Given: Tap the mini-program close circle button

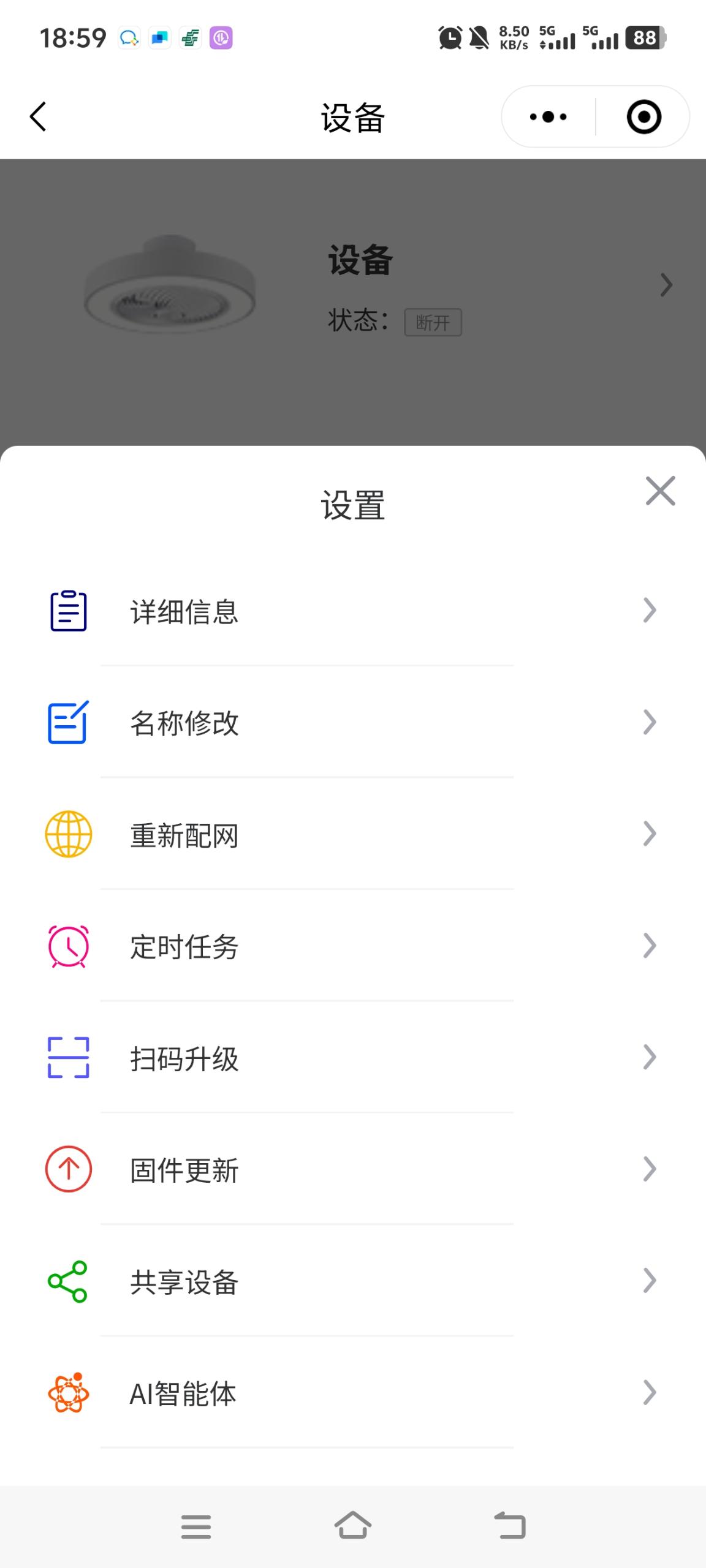Looking at the screenshot, I should (x=645, y=115).
